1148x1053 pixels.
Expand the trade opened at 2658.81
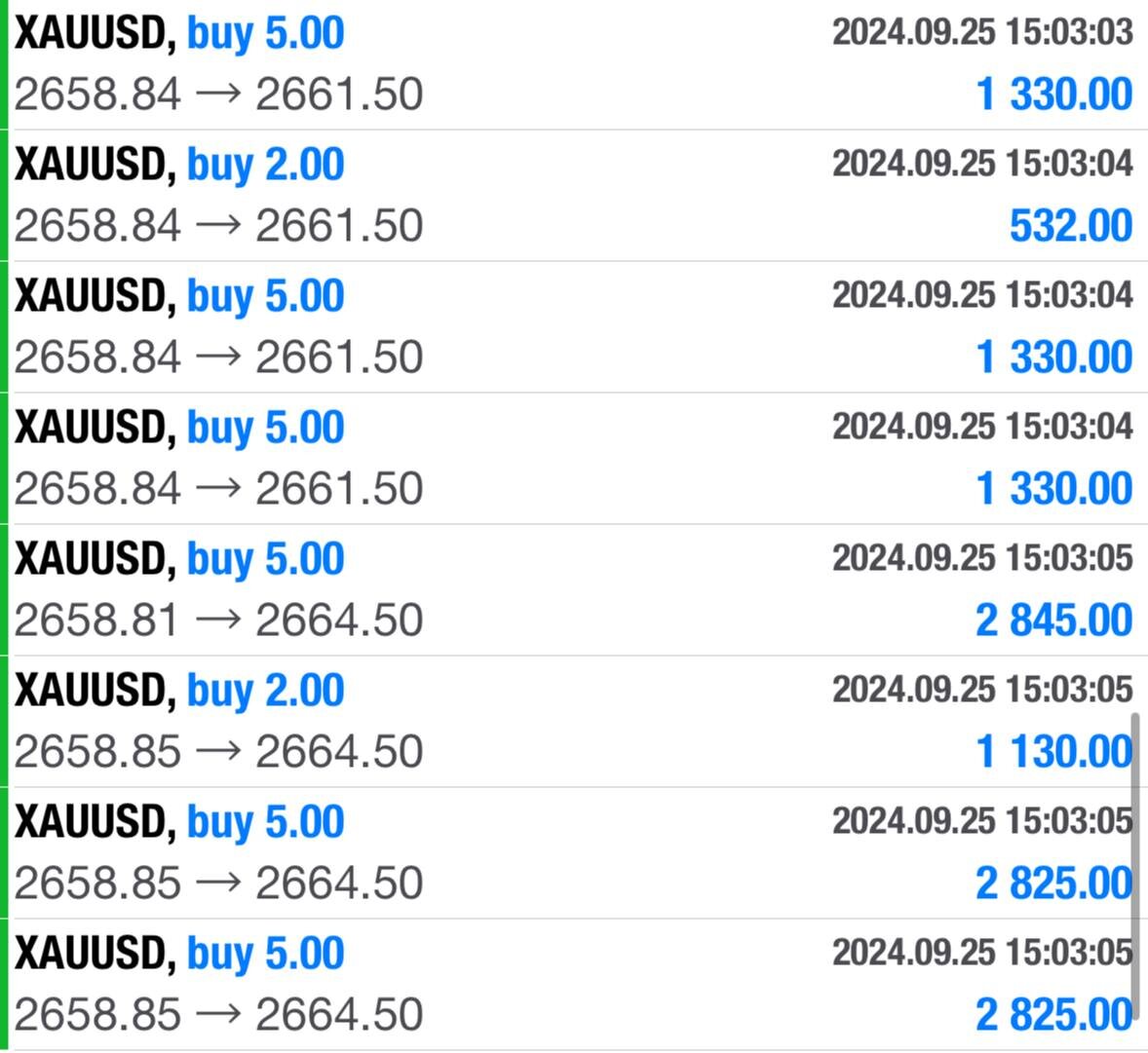[573, 590]
